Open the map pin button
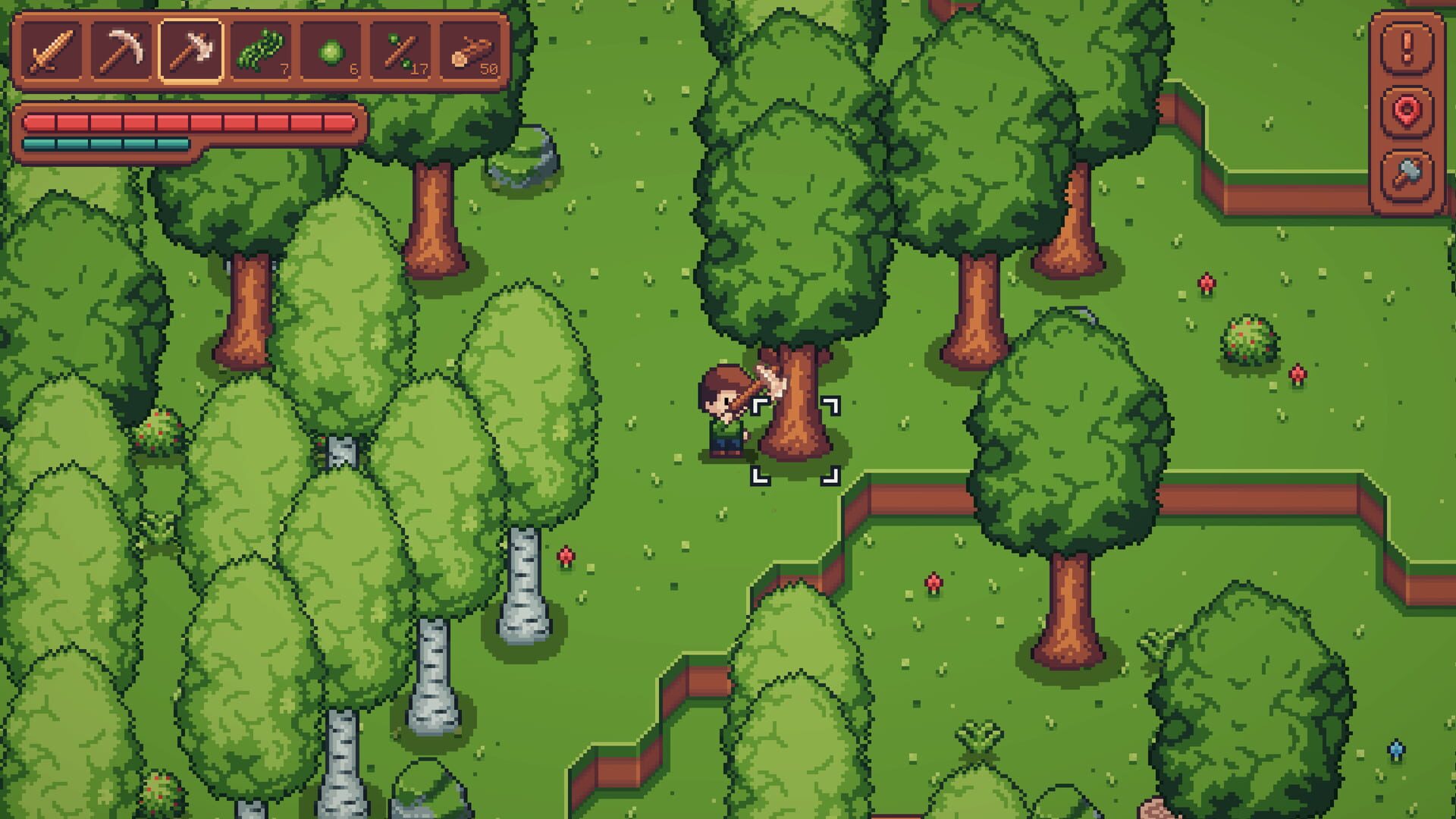This screenshot has width=1456, height=819. tap(1407, 111)
